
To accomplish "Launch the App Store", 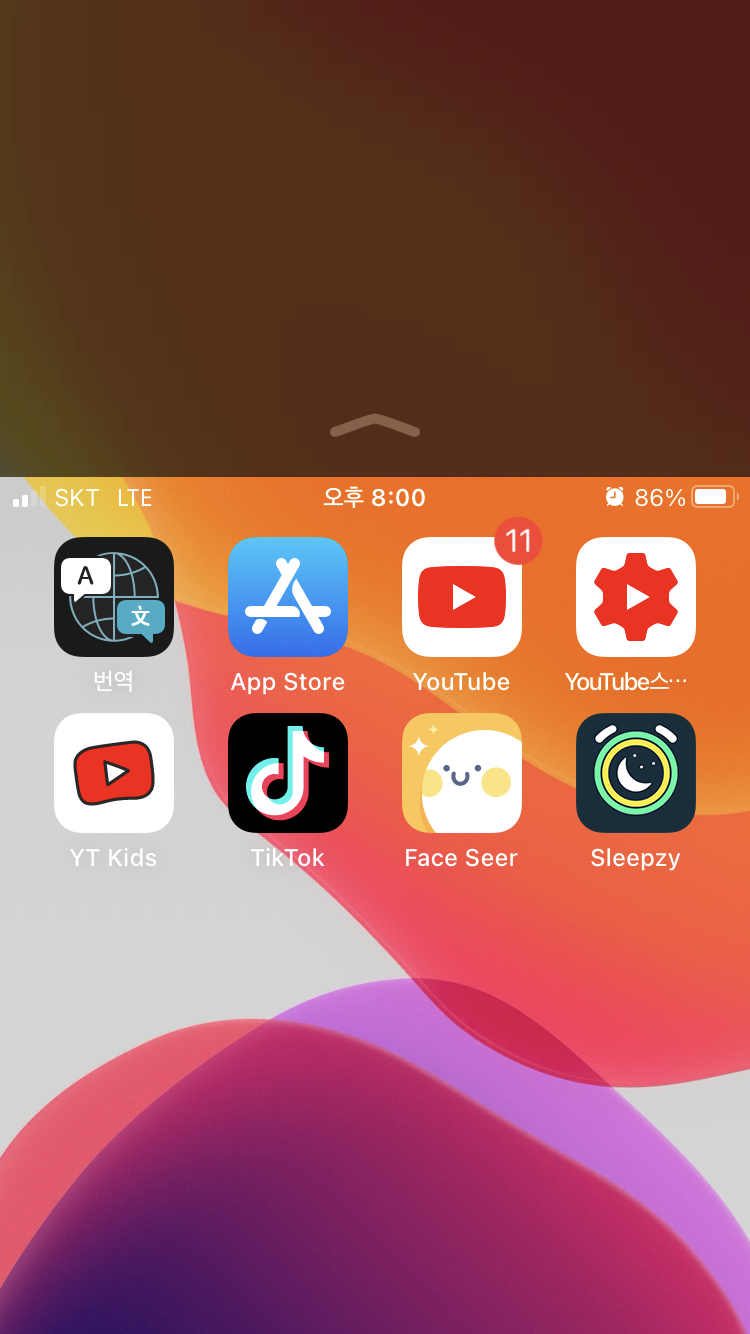I will click(288, 597).
